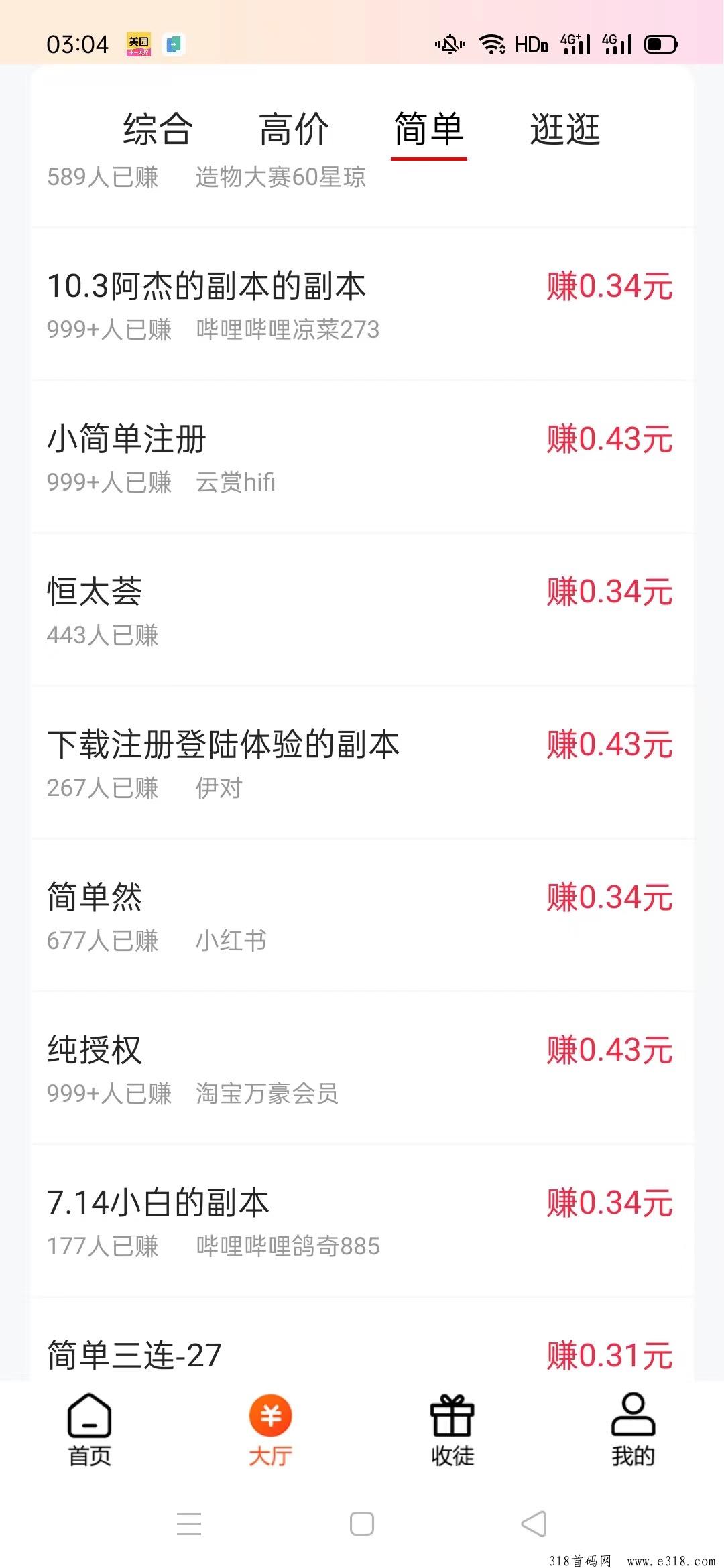
Task: Open the 10.3阿杰的副本的副本 task
Action: [362, 305]
